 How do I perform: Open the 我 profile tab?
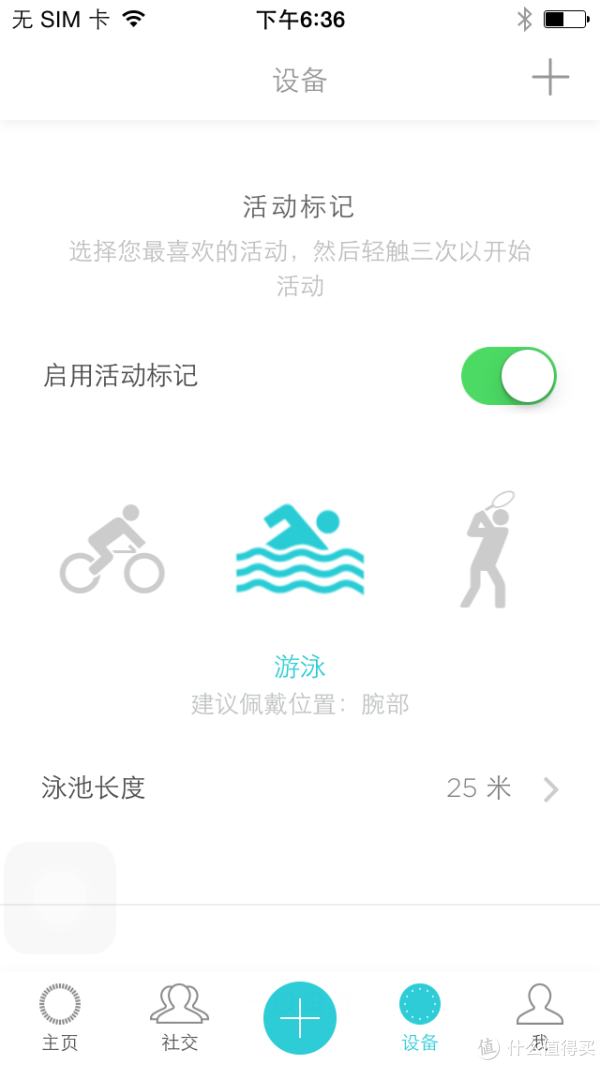[540, 1017]
